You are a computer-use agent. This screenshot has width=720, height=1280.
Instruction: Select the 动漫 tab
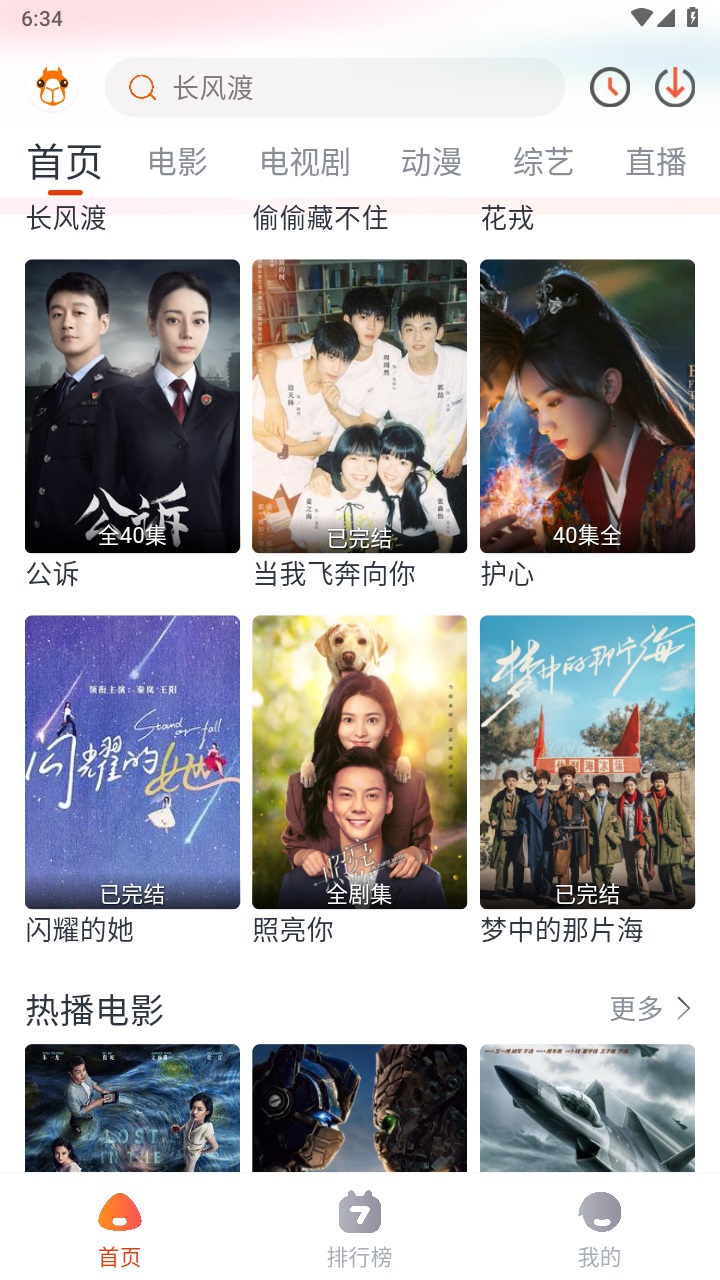431,162
